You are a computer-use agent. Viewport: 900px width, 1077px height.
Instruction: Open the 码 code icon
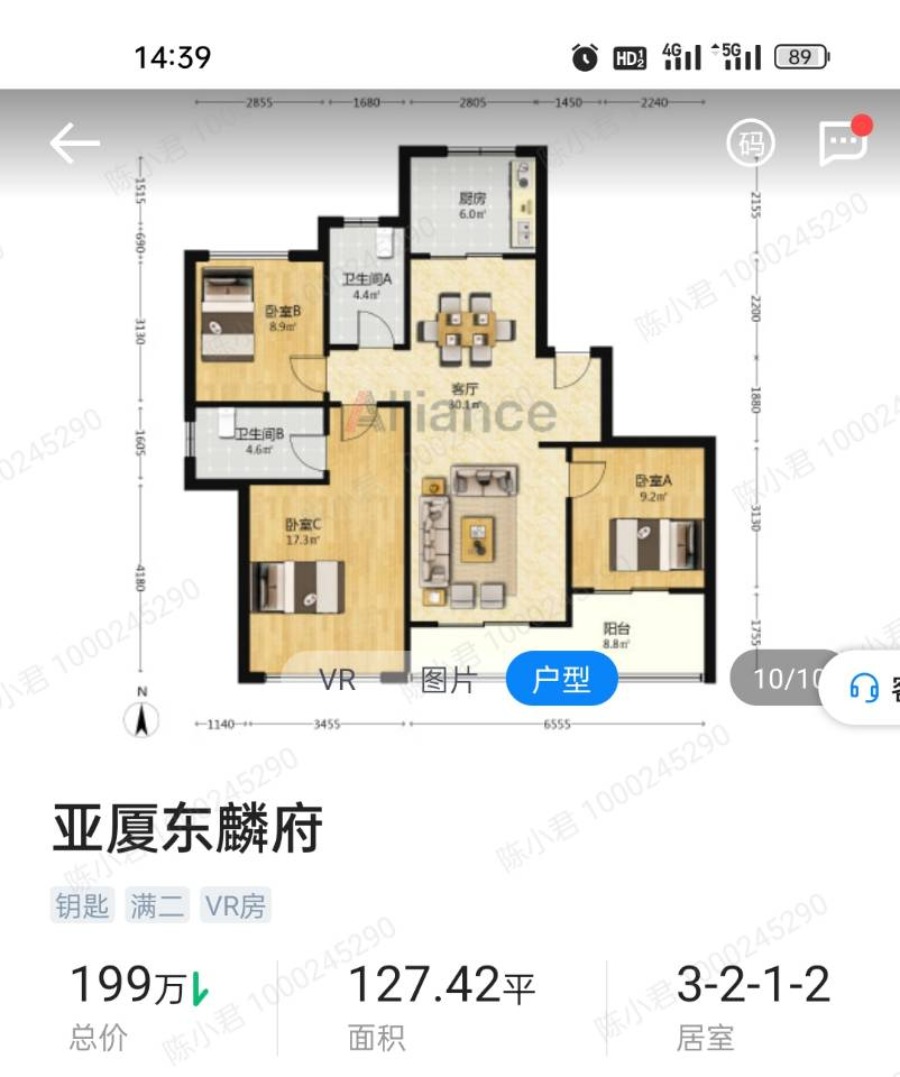[751, 144]
